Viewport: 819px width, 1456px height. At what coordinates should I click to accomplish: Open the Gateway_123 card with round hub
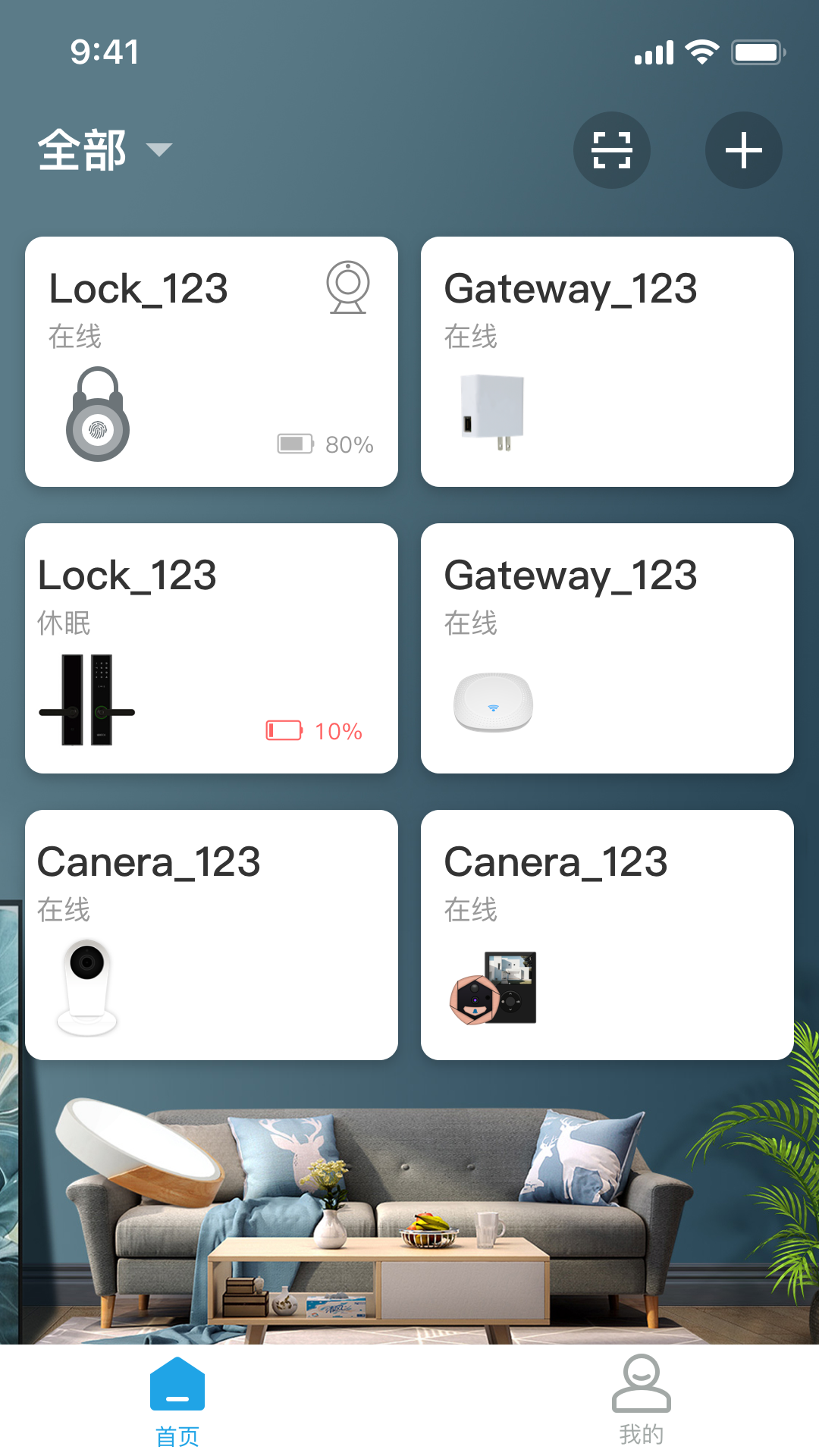click(x=607, y=648)
